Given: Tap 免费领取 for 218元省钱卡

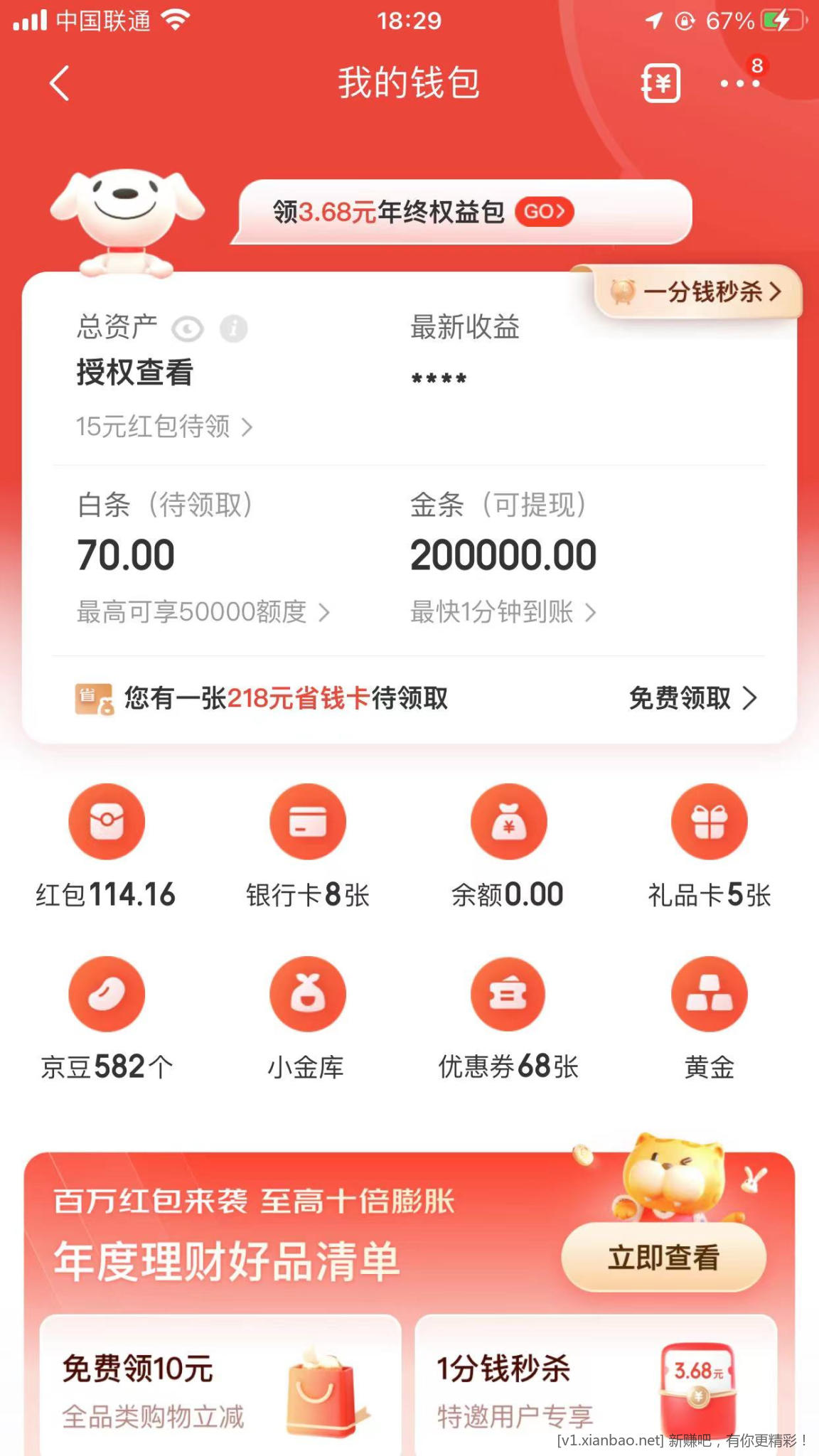Looking at the screenshot, I should [x=692, y=698].
